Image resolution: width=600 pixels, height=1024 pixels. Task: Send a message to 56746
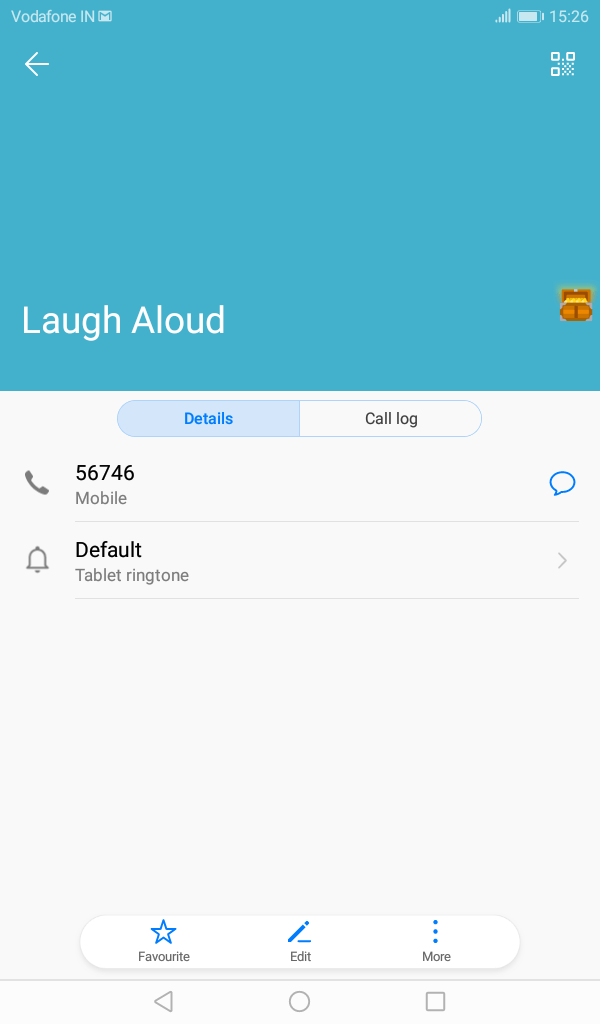562,484
